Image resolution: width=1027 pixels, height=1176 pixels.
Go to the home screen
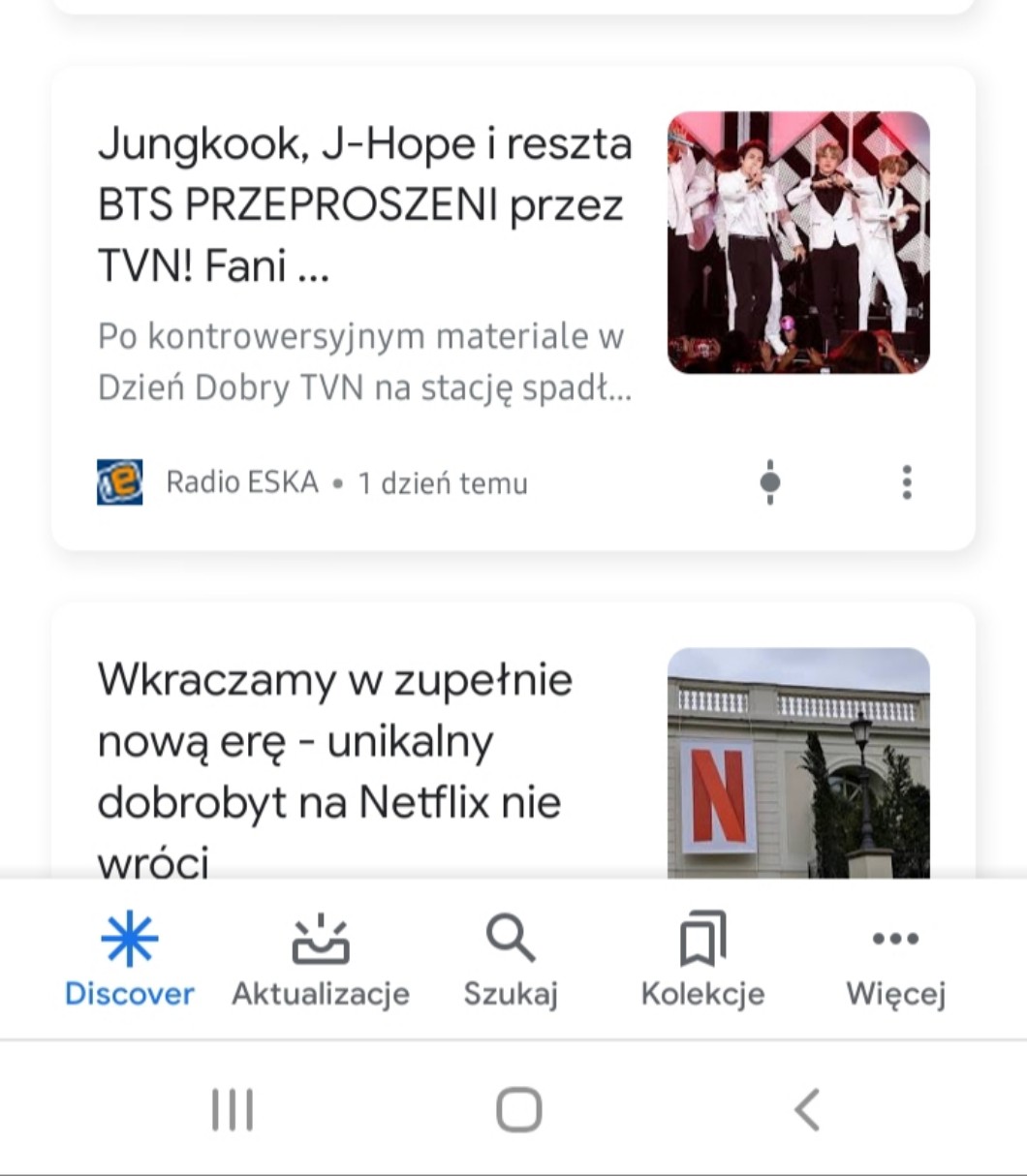point(518,1109)
